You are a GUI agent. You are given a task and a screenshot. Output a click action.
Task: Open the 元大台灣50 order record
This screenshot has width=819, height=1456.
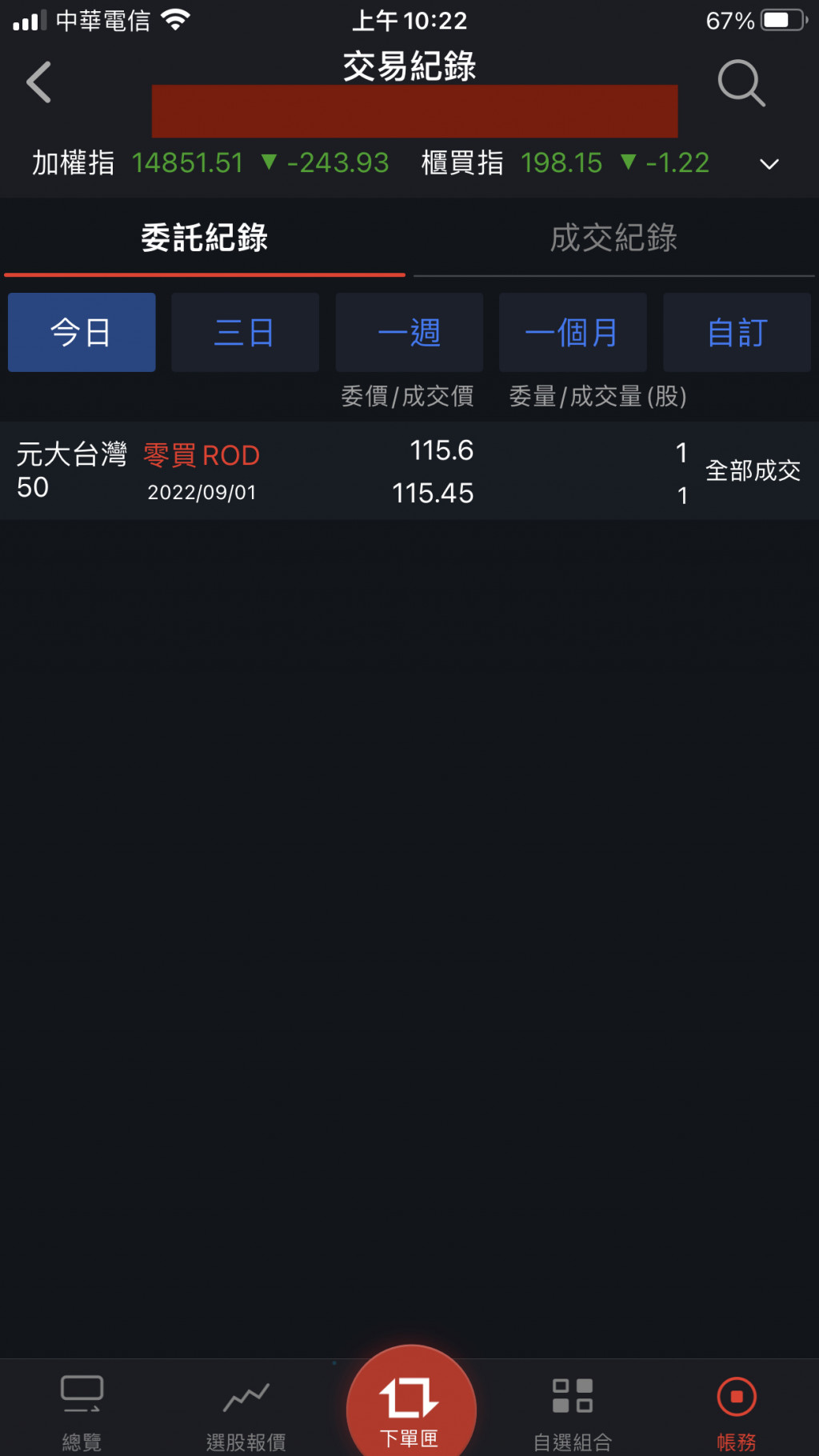[x=408, y=471]
